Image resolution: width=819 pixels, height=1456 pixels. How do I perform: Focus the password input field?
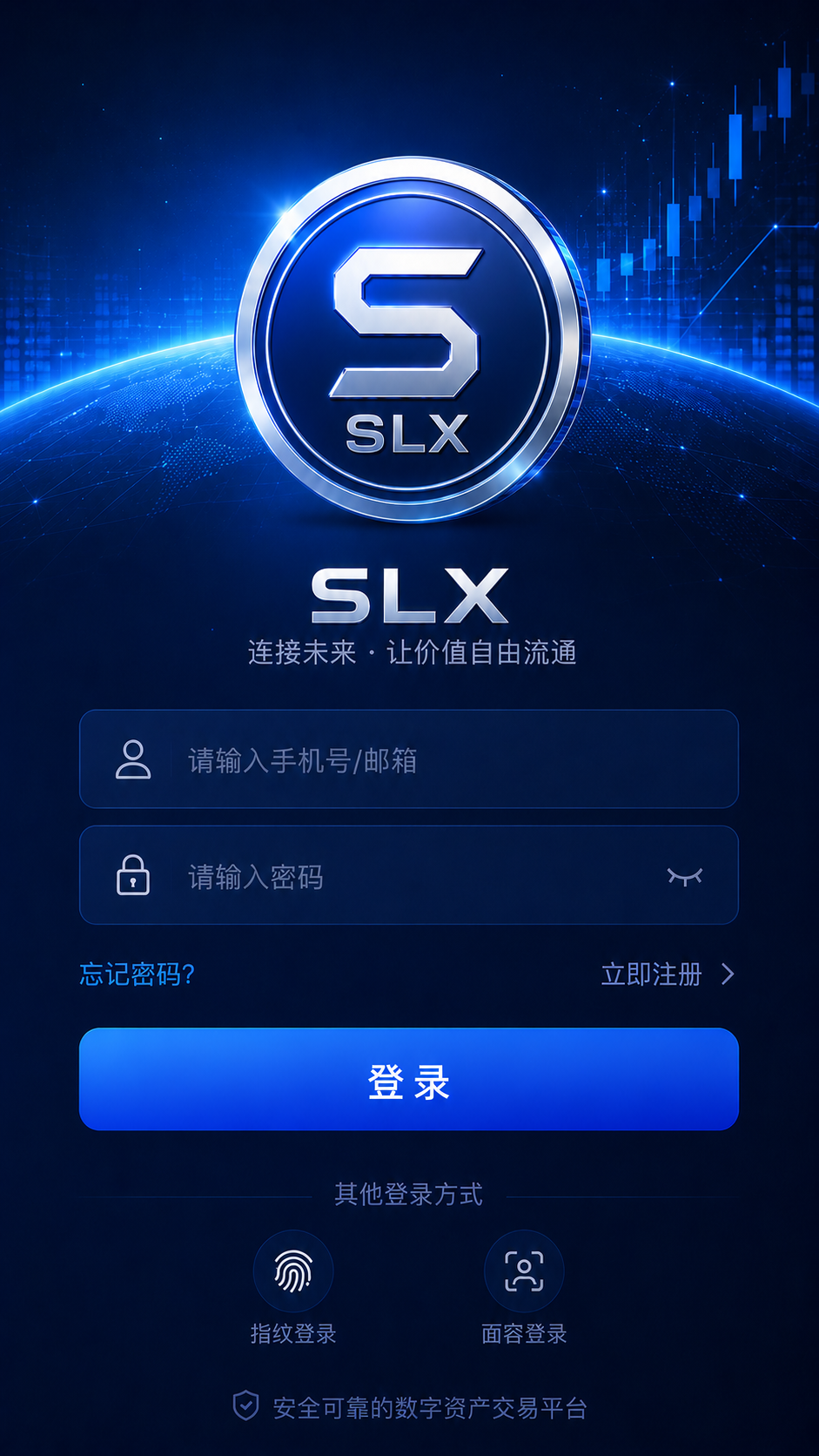(x=409, y=875)
